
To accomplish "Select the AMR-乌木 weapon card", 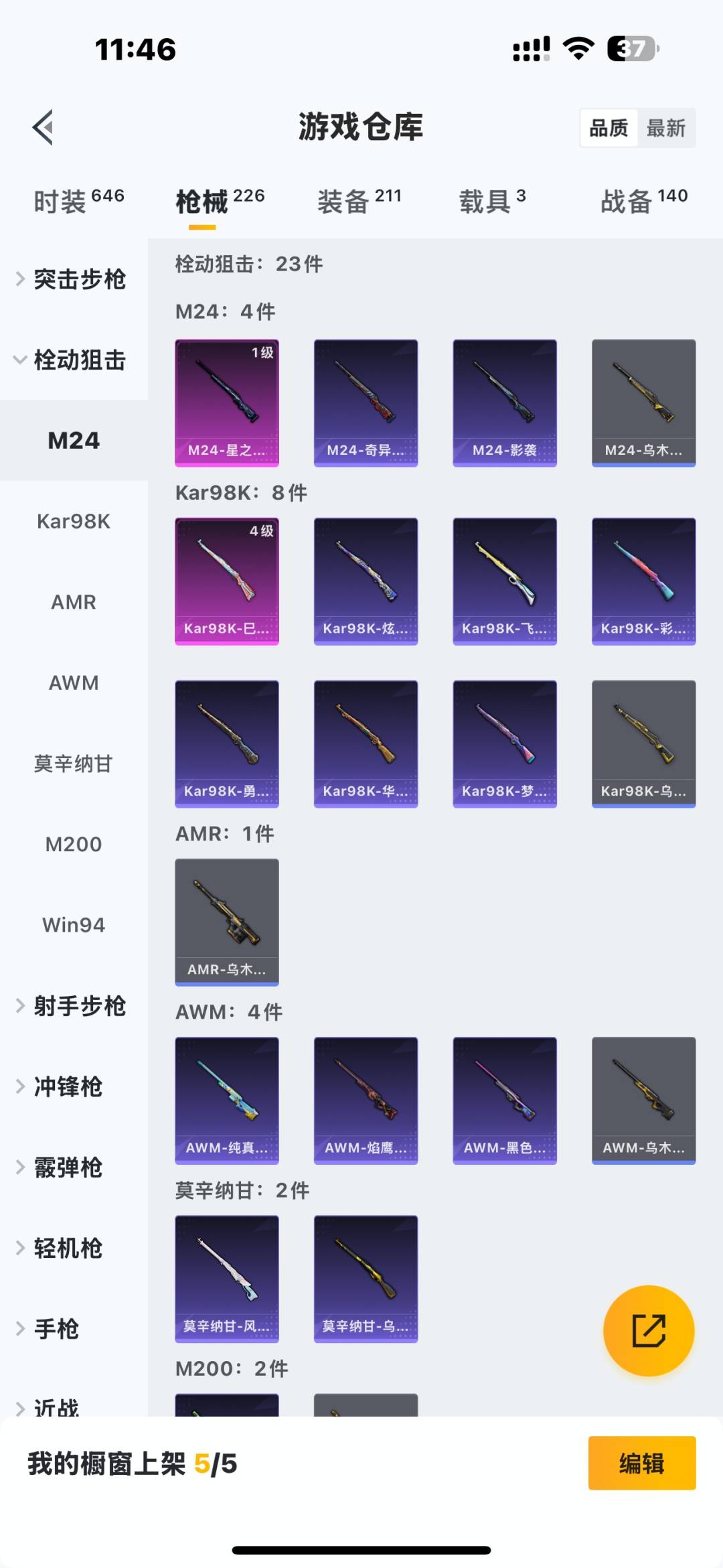I will [226, 922].
